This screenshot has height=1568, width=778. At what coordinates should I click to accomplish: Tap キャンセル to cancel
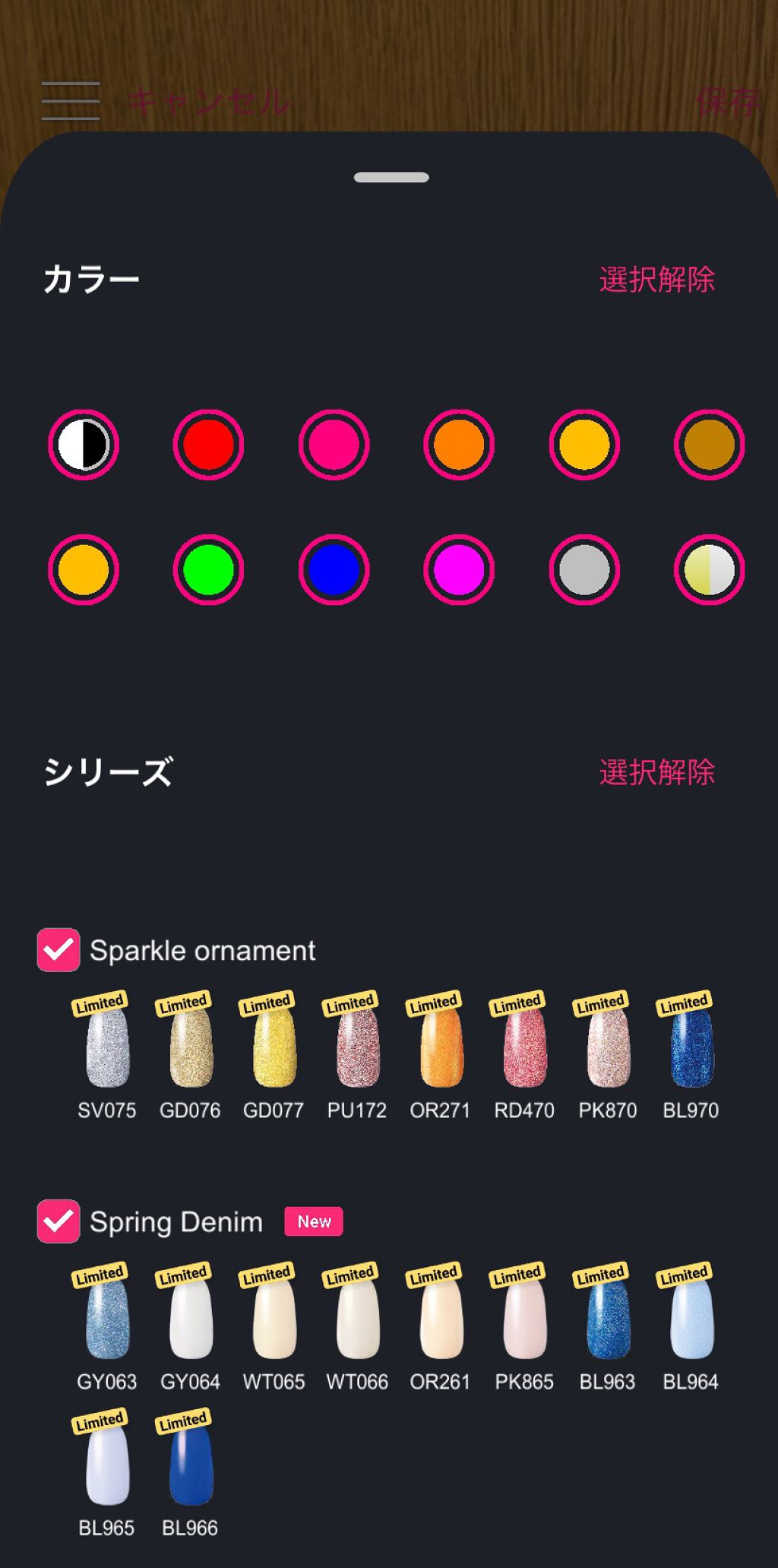209,102
